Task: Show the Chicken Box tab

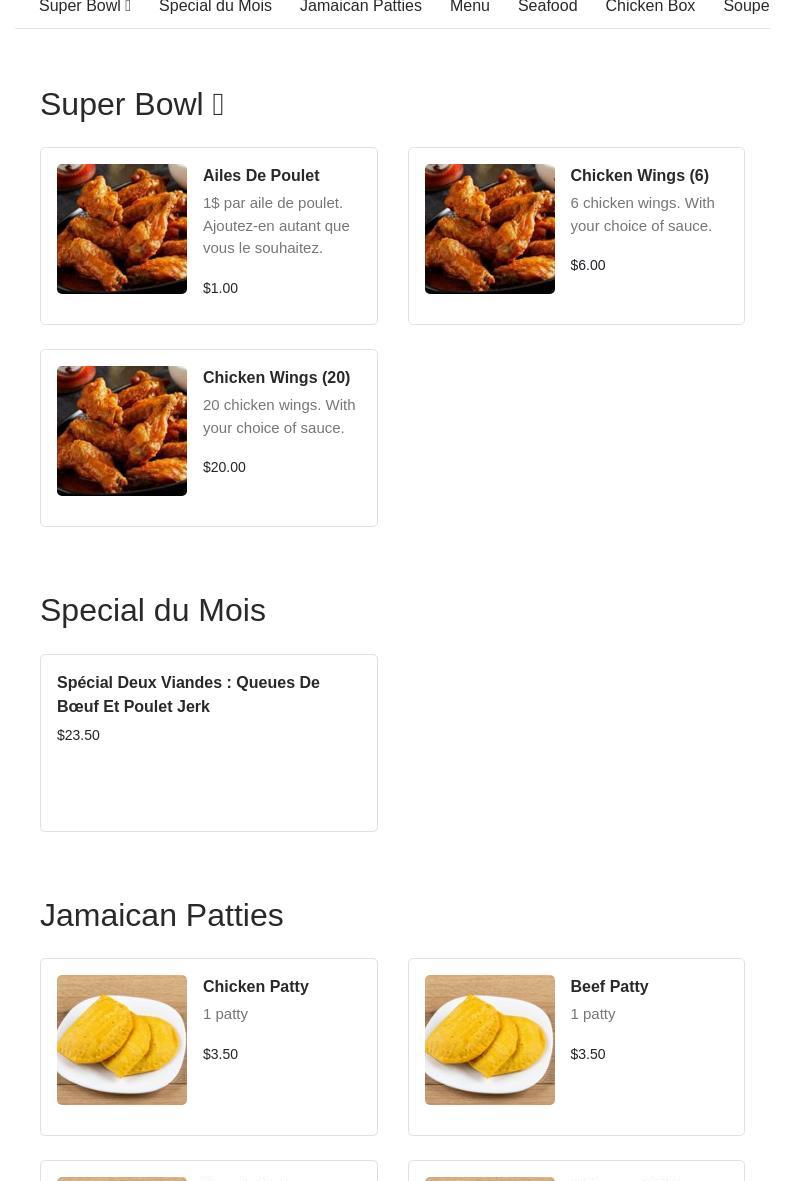Action: click(x=650, y=7)
